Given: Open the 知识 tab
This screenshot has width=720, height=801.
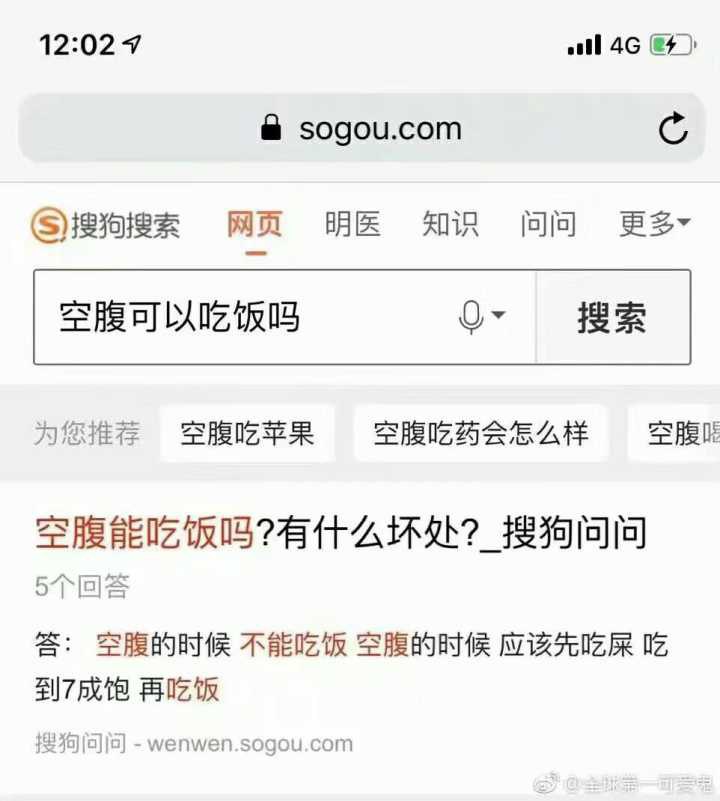Looking at the screenshot, I should (x=450, y=224).
